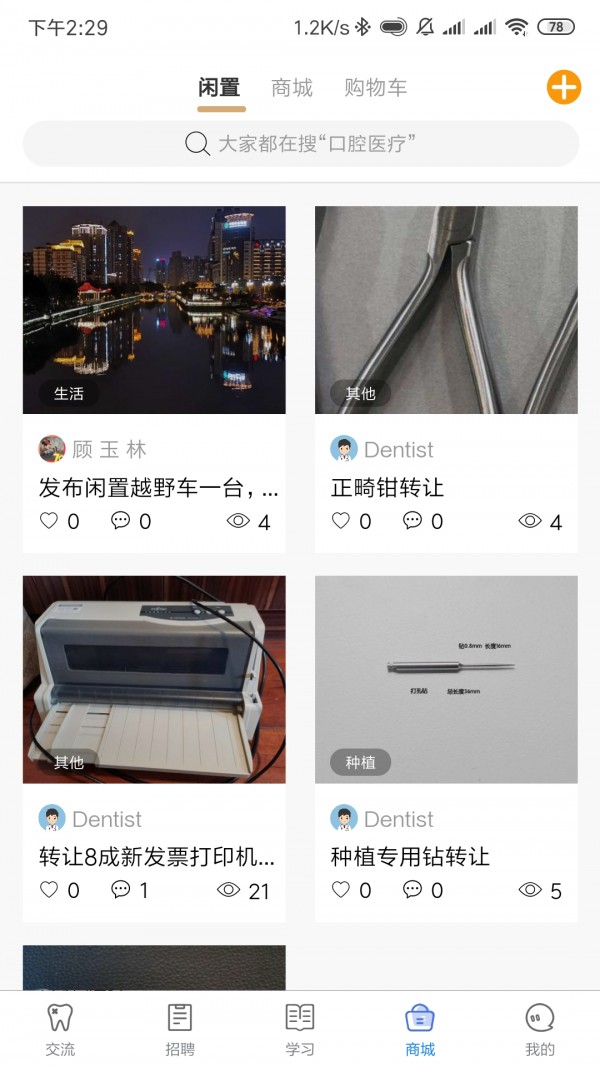Open comments on 转让8成新发票打印机 listing
Image resolution: width=600 pixels, height=1067 pixels.
121,890
